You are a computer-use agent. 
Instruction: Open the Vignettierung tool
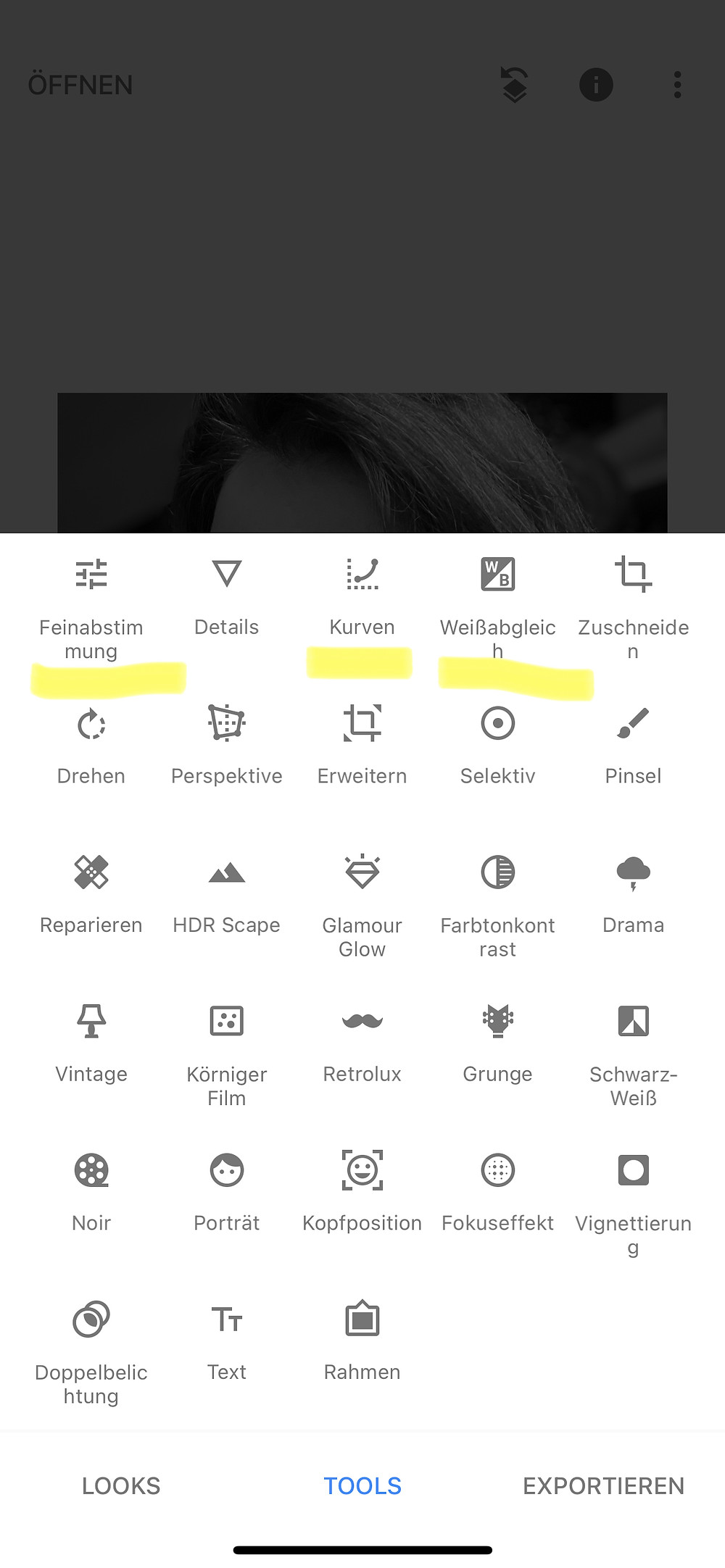click(x=633, y=1196)
